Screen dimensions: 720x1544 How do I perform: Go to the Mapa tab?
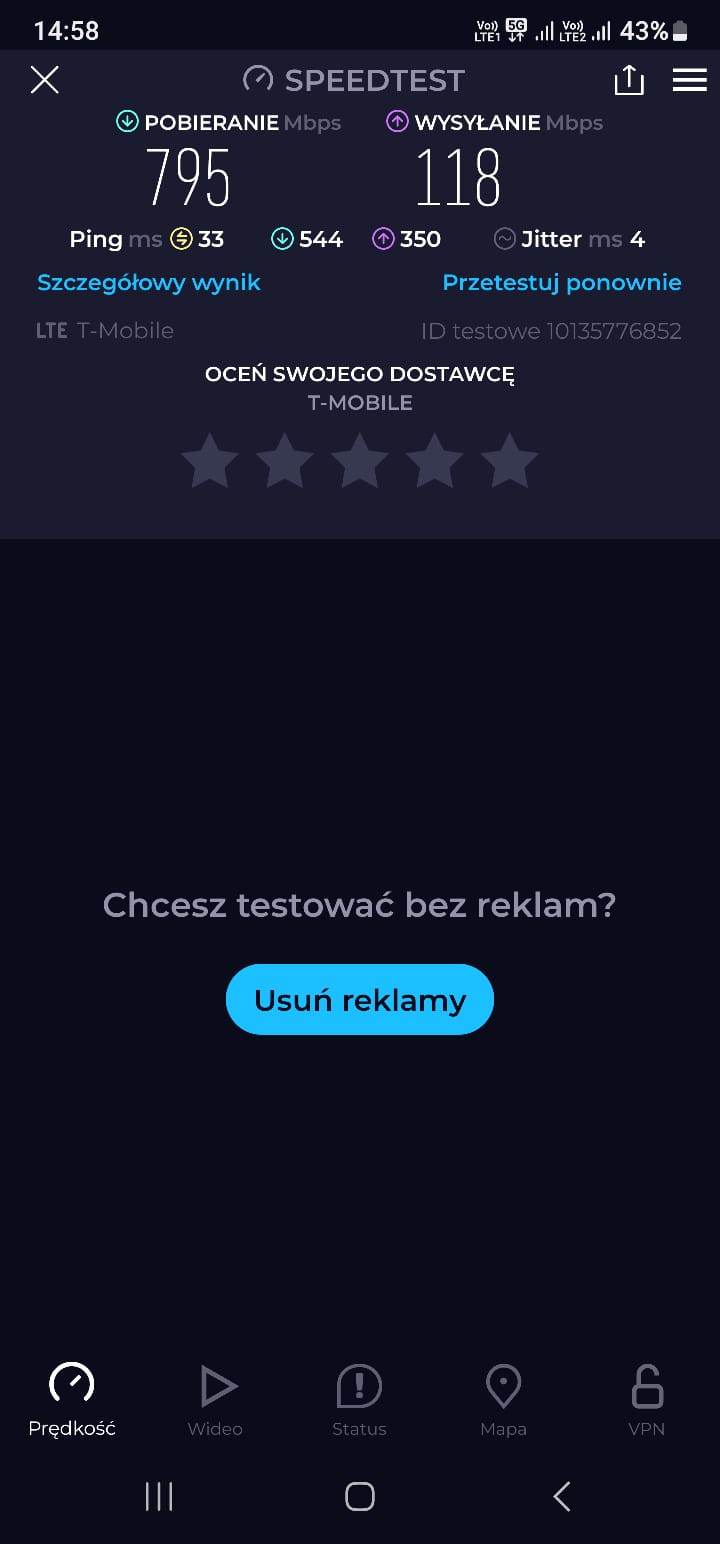click(x=503, y=1400)
